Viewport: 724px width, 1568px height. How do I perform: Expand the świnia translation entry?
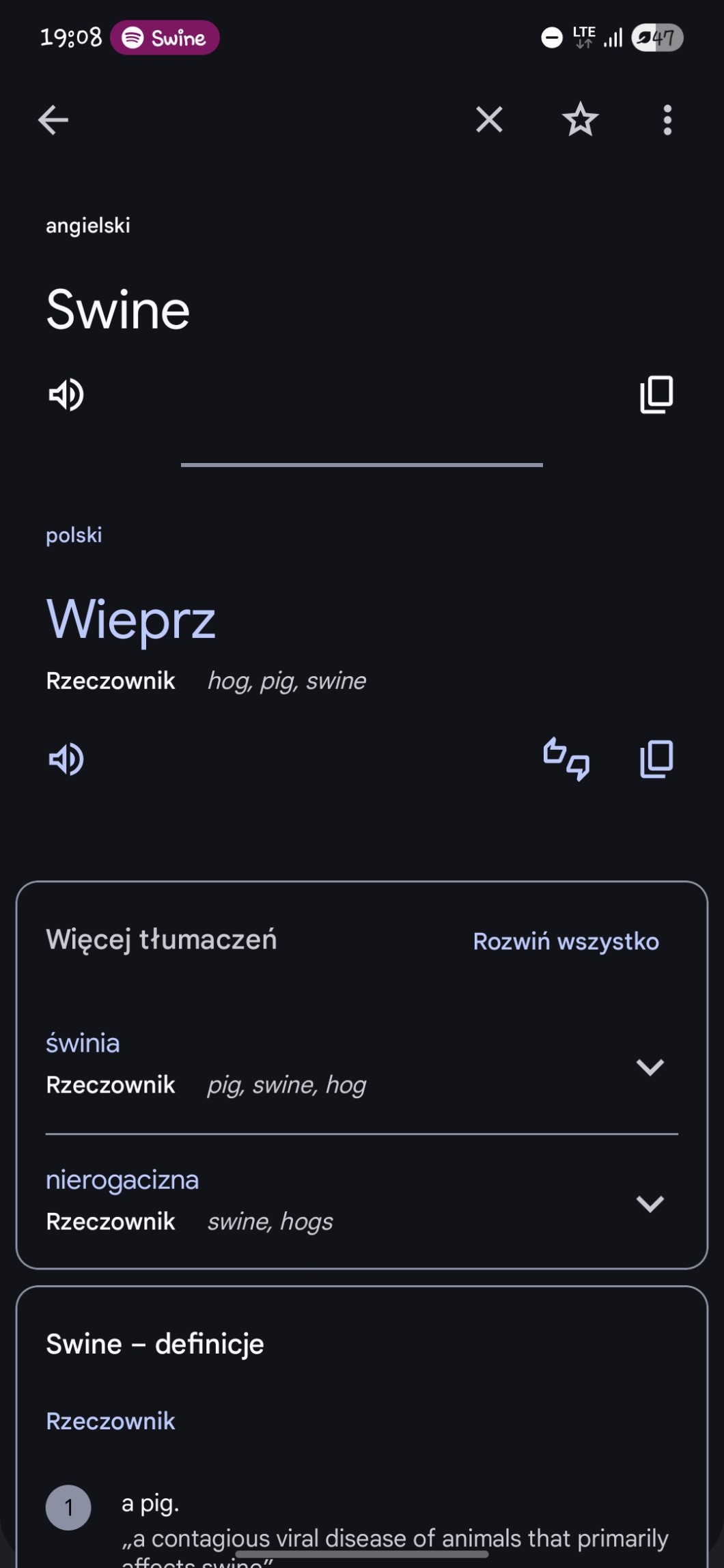point(362,1065)
